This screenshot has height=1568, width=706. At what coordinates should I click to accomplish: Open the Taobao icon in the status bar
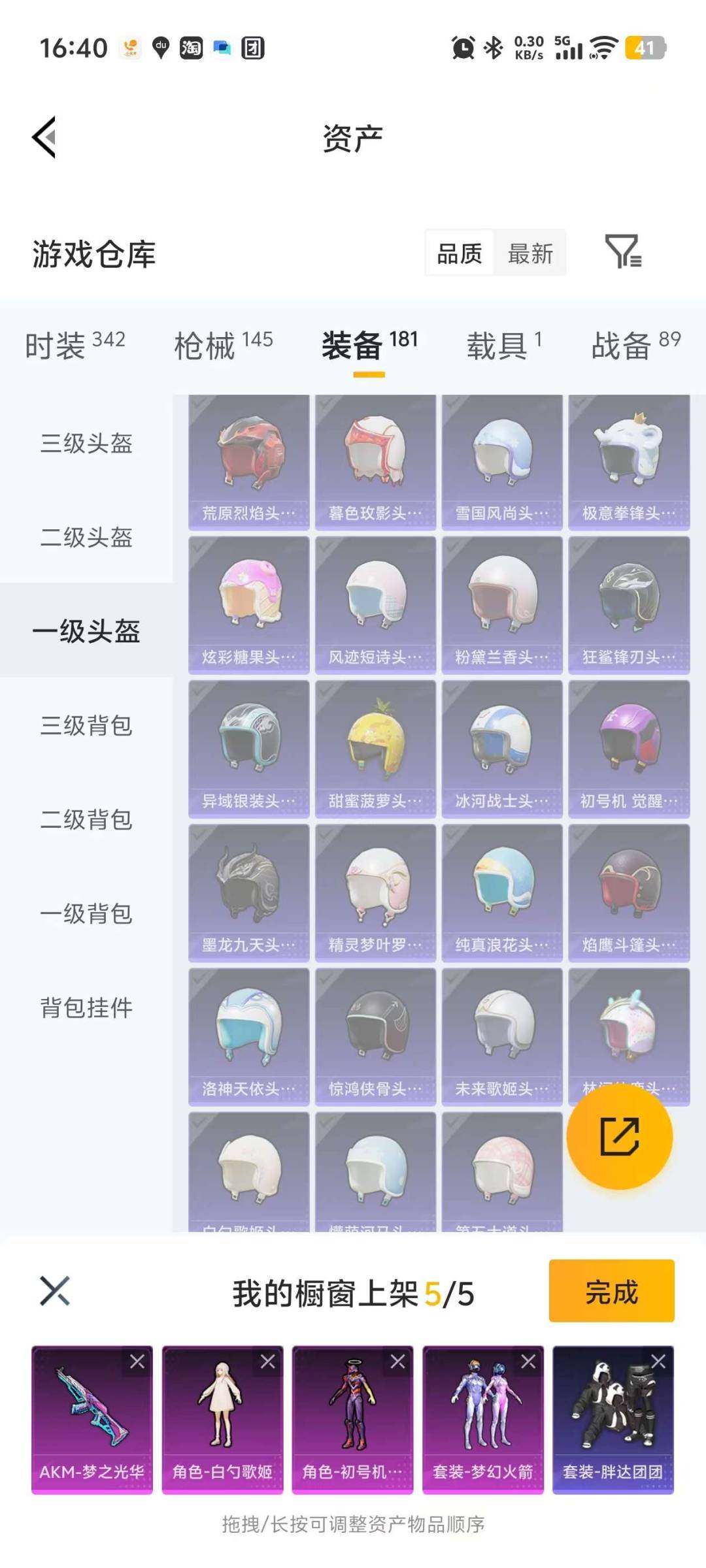click(x=190, y=48)
